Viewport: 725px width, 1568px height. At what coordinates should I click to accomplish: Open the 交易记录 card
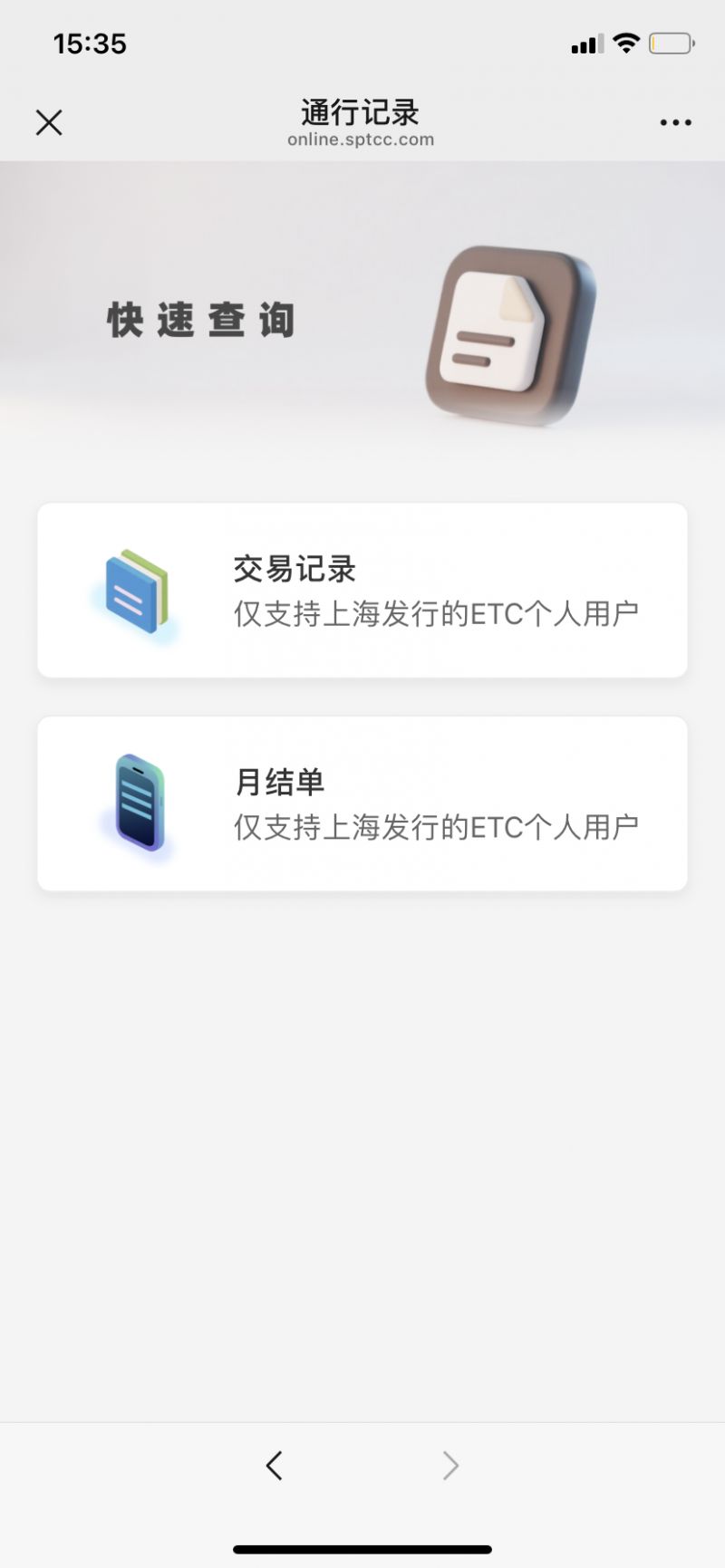click(362, 591)
